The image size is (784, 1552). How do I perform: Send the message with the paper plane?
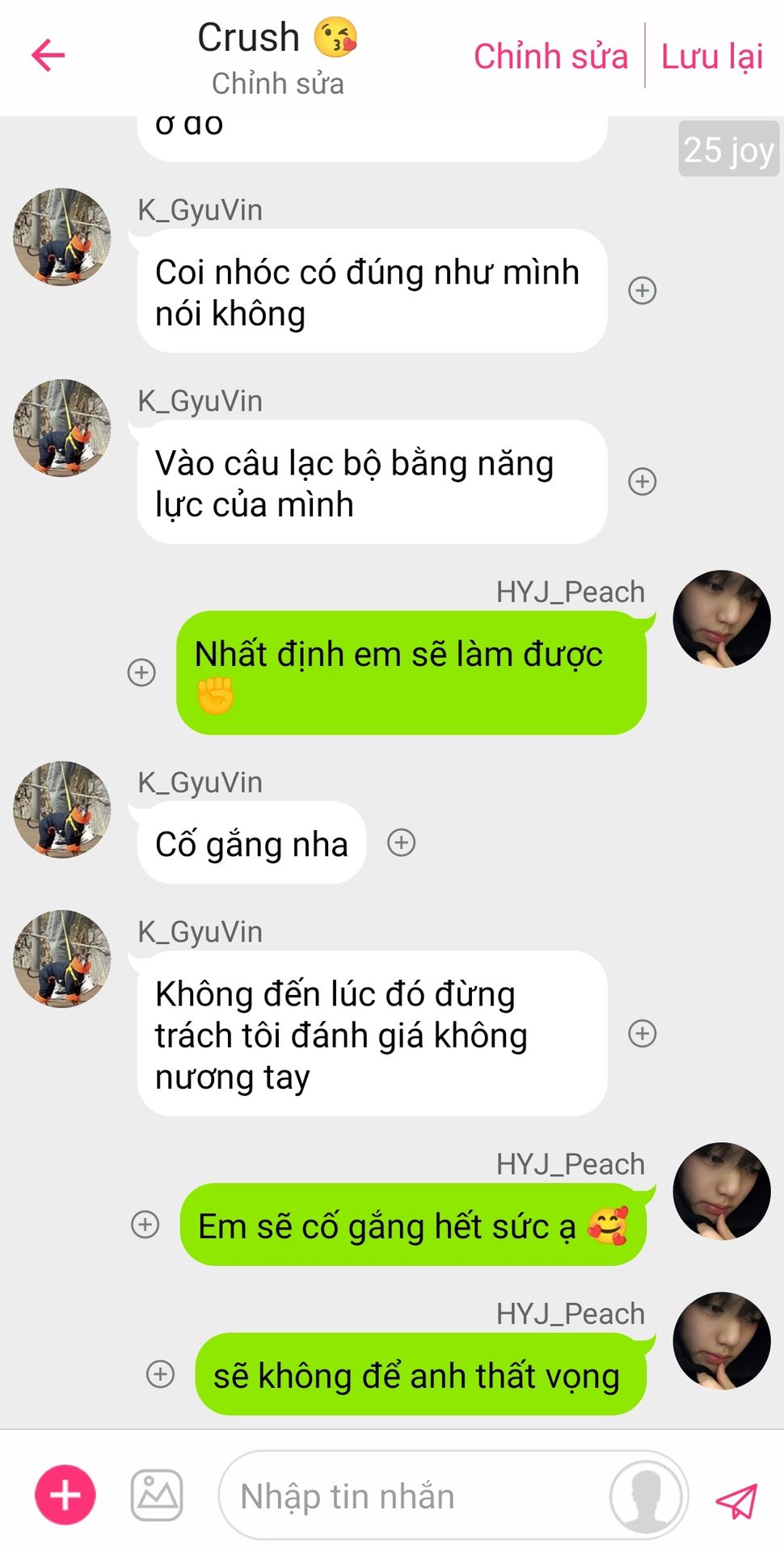pyautogui.click(x=736, y=1500)
